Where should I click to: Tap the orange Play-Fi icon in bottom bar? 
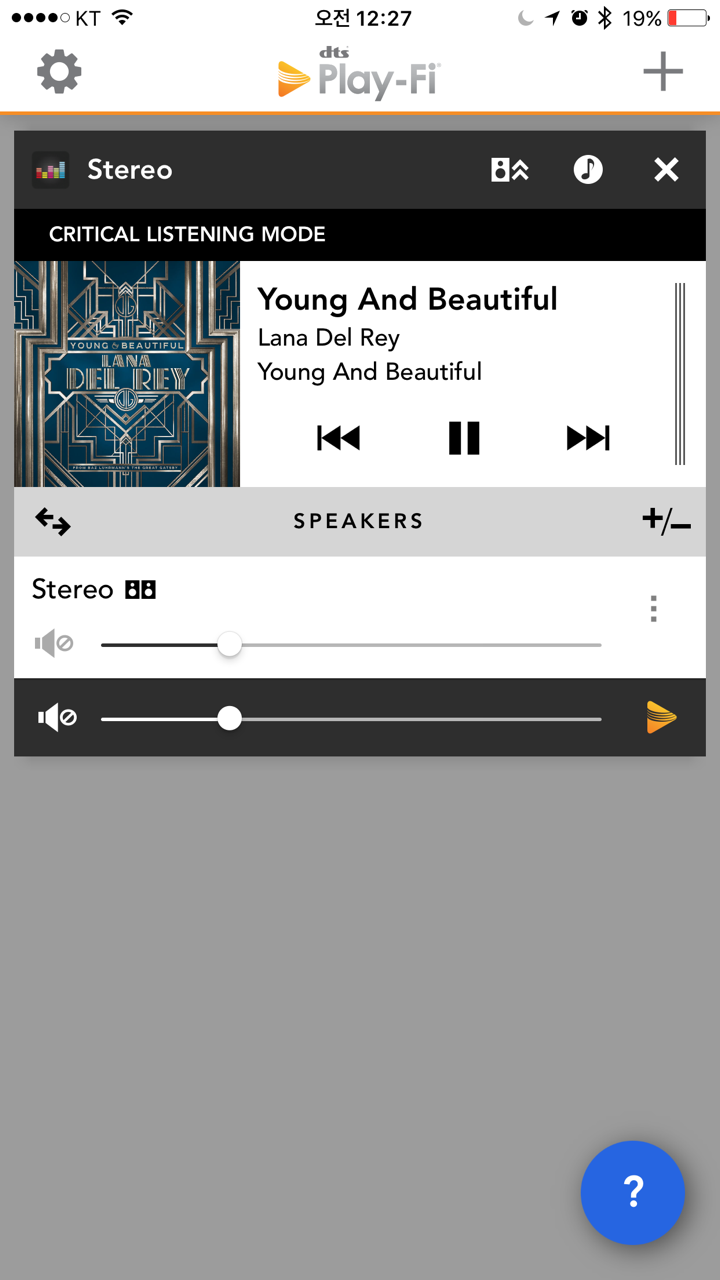pos(661,718)
